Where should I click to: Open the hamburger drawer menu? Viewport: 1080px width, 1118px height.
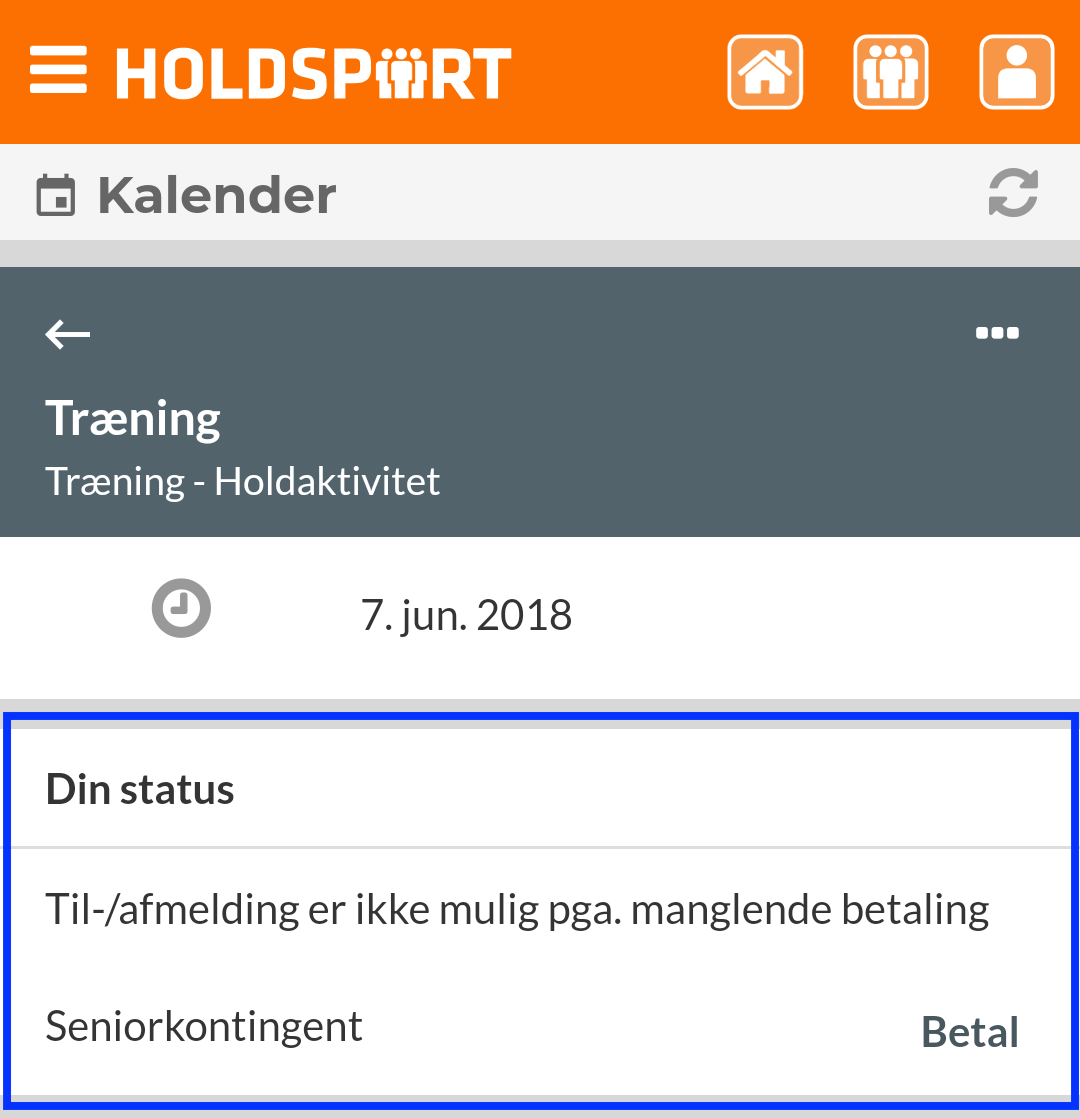pyautogui.click(x=58, y=71)
